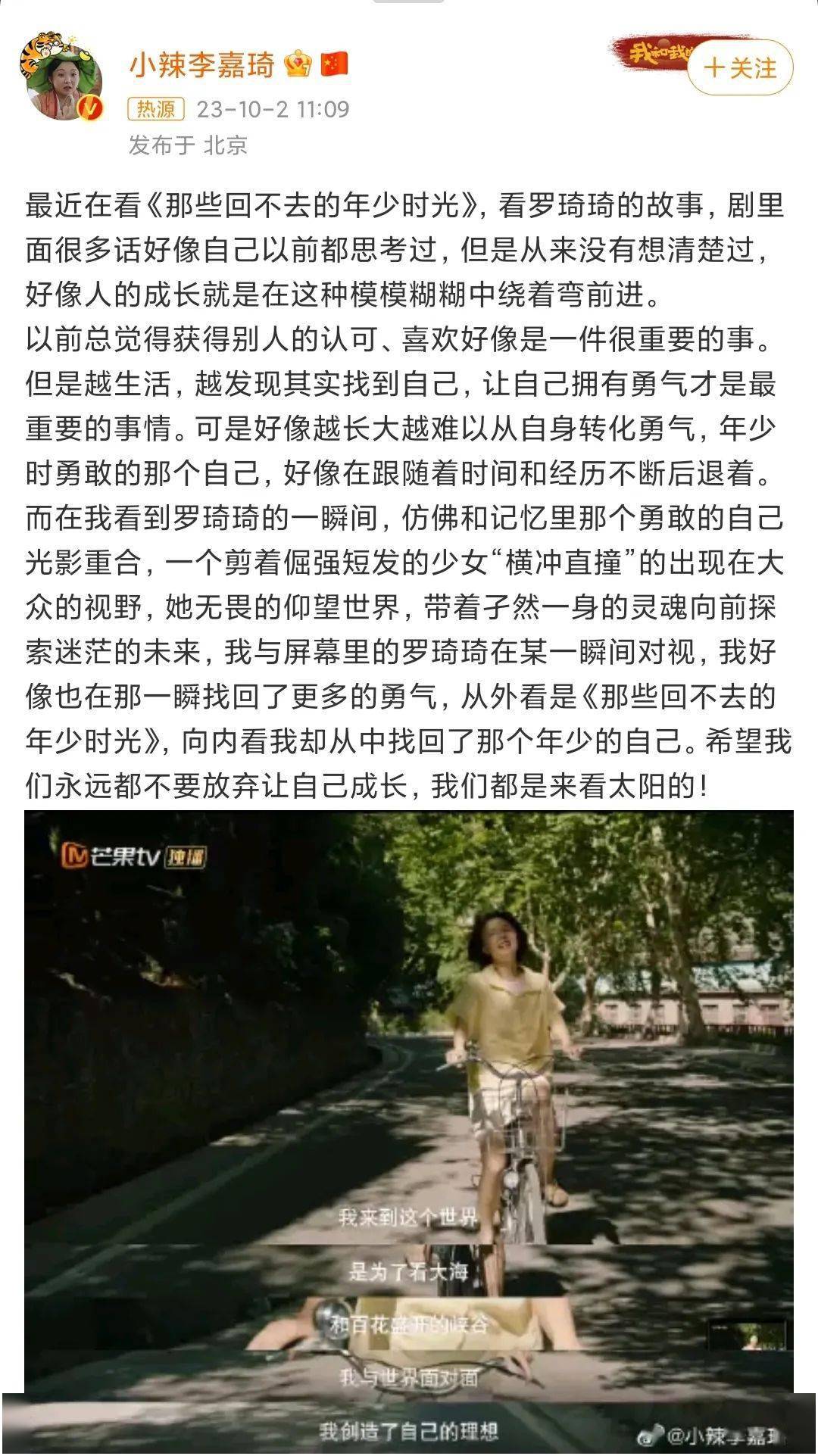Tap the 热源 badge
Screen dimensions: 818x1456
pyautogui.click(x=156, y=109)
